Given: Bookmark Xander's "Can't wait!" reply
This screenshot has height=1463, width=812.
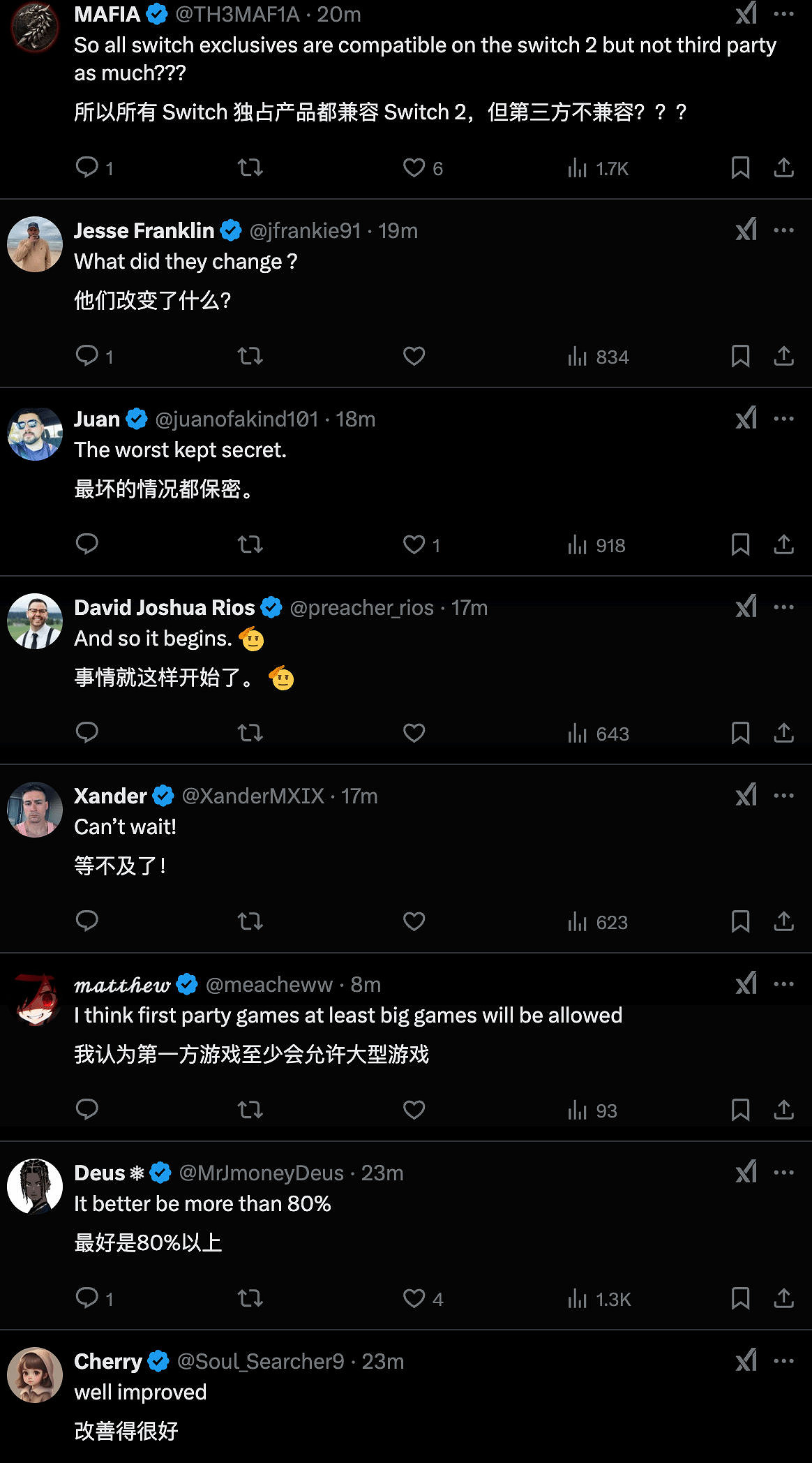Looking at the screenshot, I should tap(740, 921).
